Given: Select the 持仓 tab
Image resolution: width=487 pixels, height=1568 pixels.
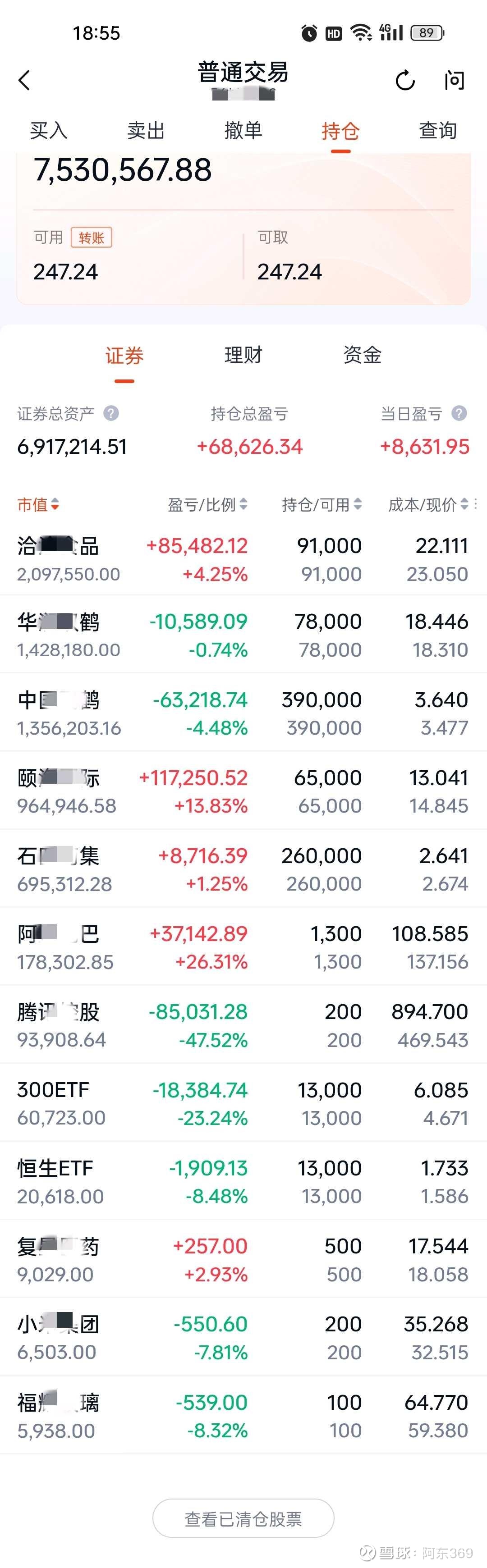Looking at the screenshot, I should [x=340, y=130].
